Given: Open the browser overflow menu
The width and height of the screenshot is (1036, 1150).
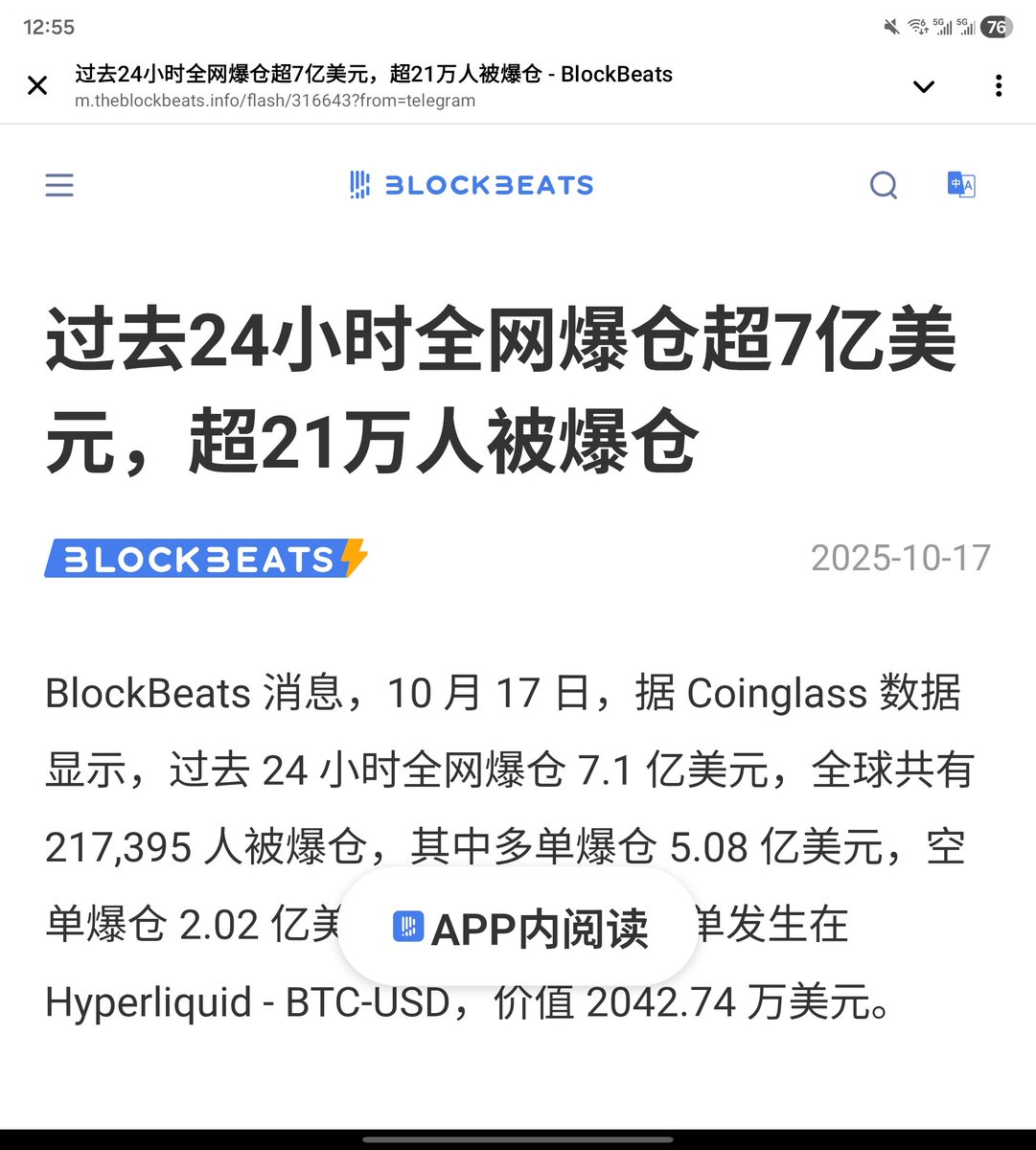Looking at the screenshot, I should click(999, 86).
